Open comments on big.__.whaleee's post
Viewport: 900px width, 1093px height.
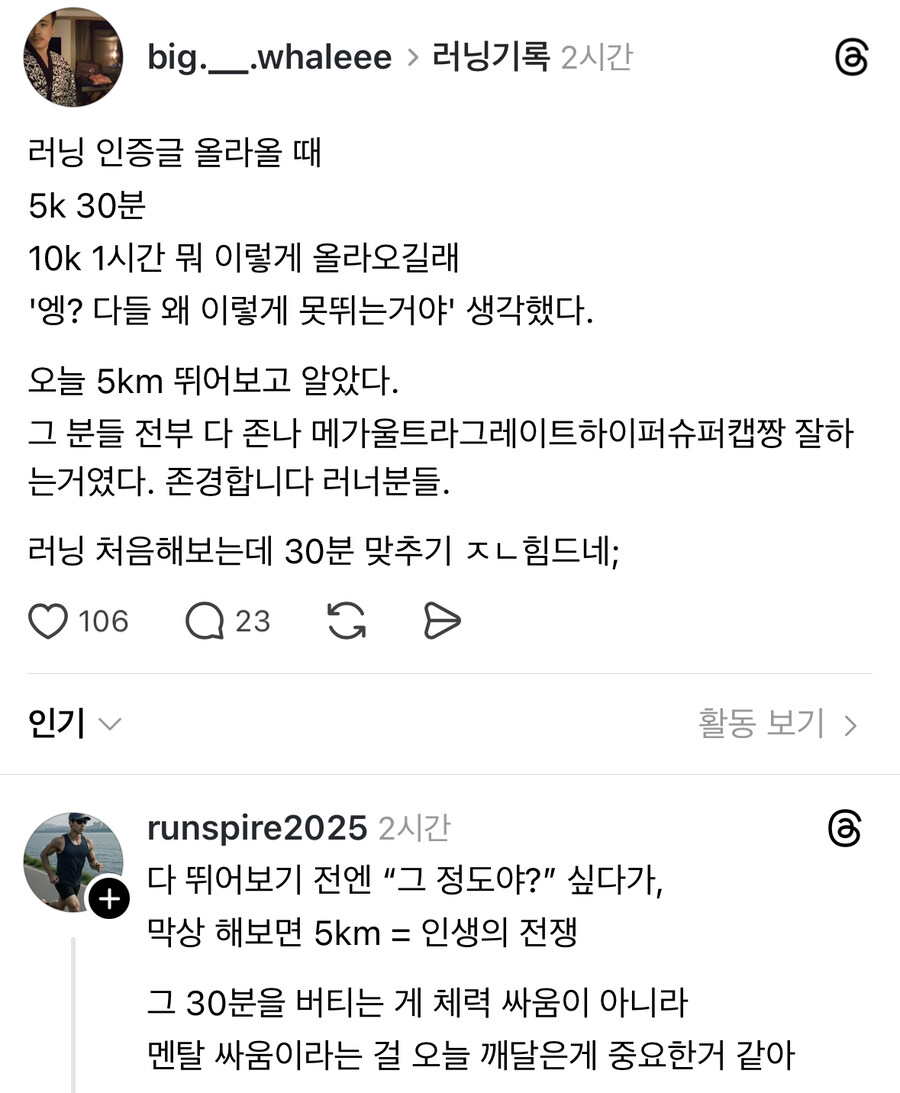coord(206,621)
